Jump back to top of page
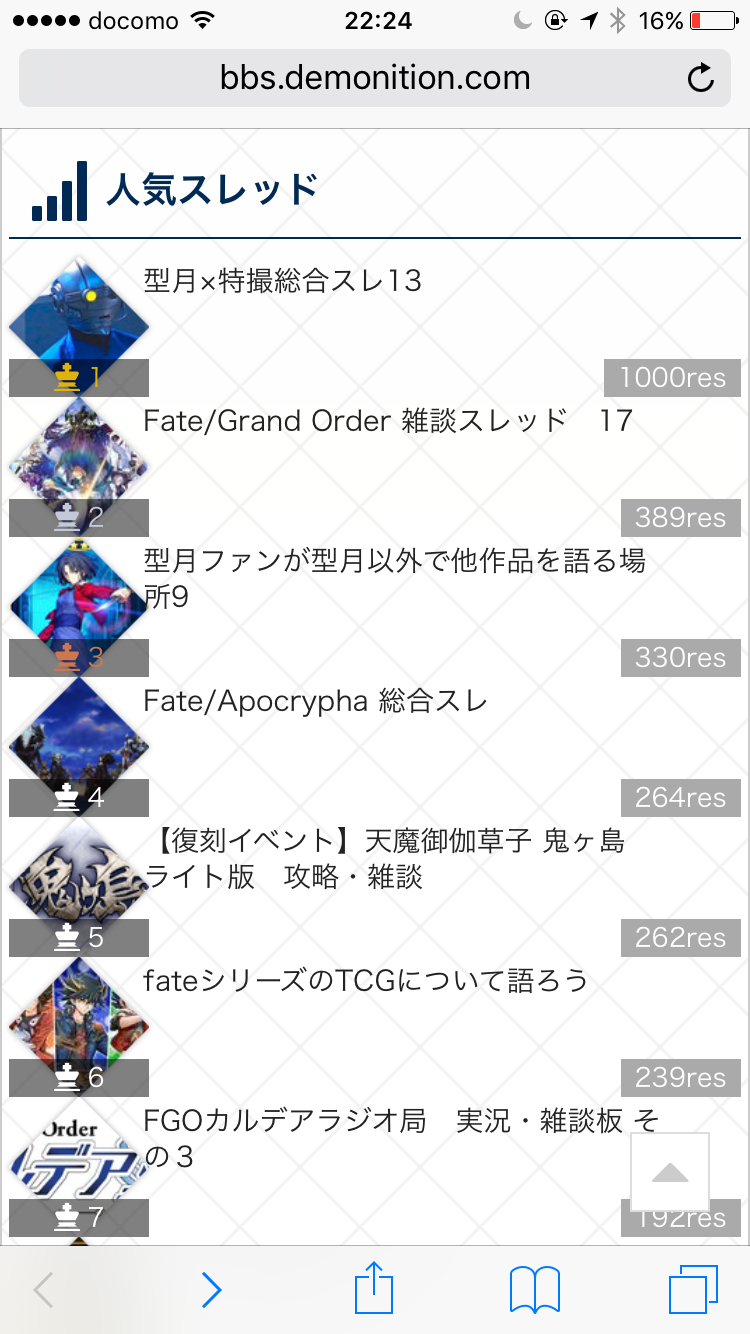 pyautogui.click(x=670, y=1172)
